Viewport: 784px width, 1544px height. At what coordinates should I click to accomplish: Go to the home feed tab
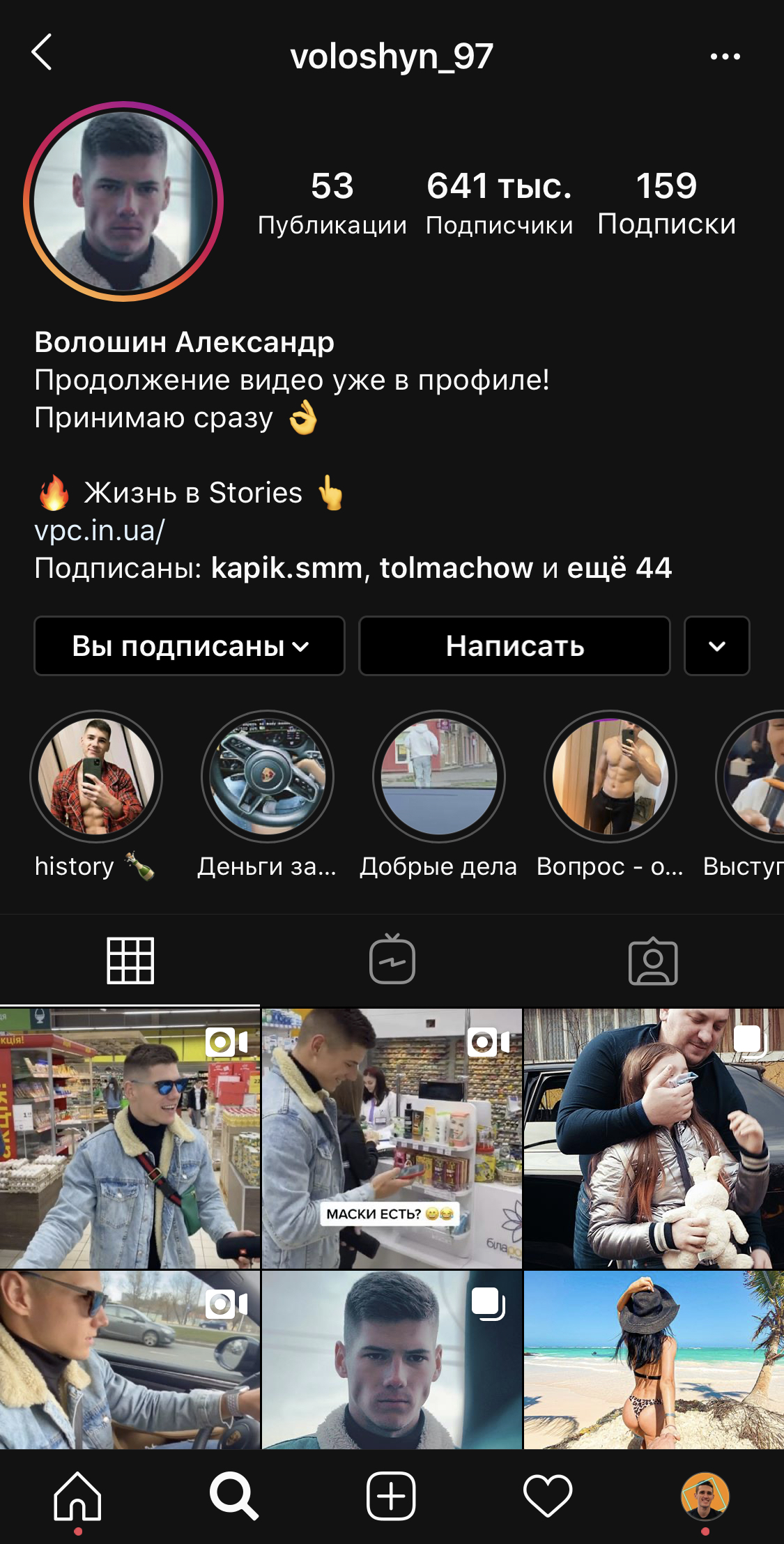pyautogui.click(x=77, y=1496)
